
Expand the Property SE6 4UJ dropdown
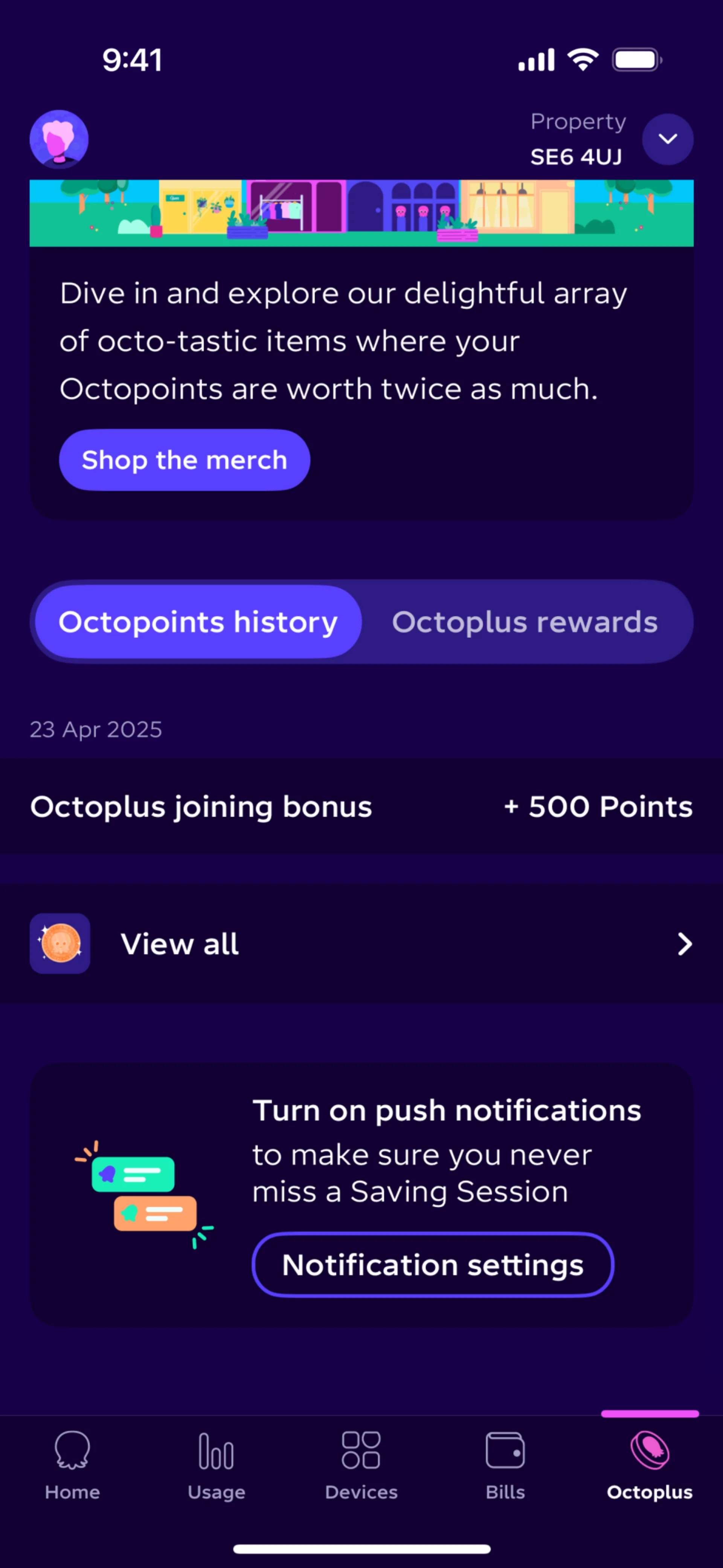(x=667, y=139)
